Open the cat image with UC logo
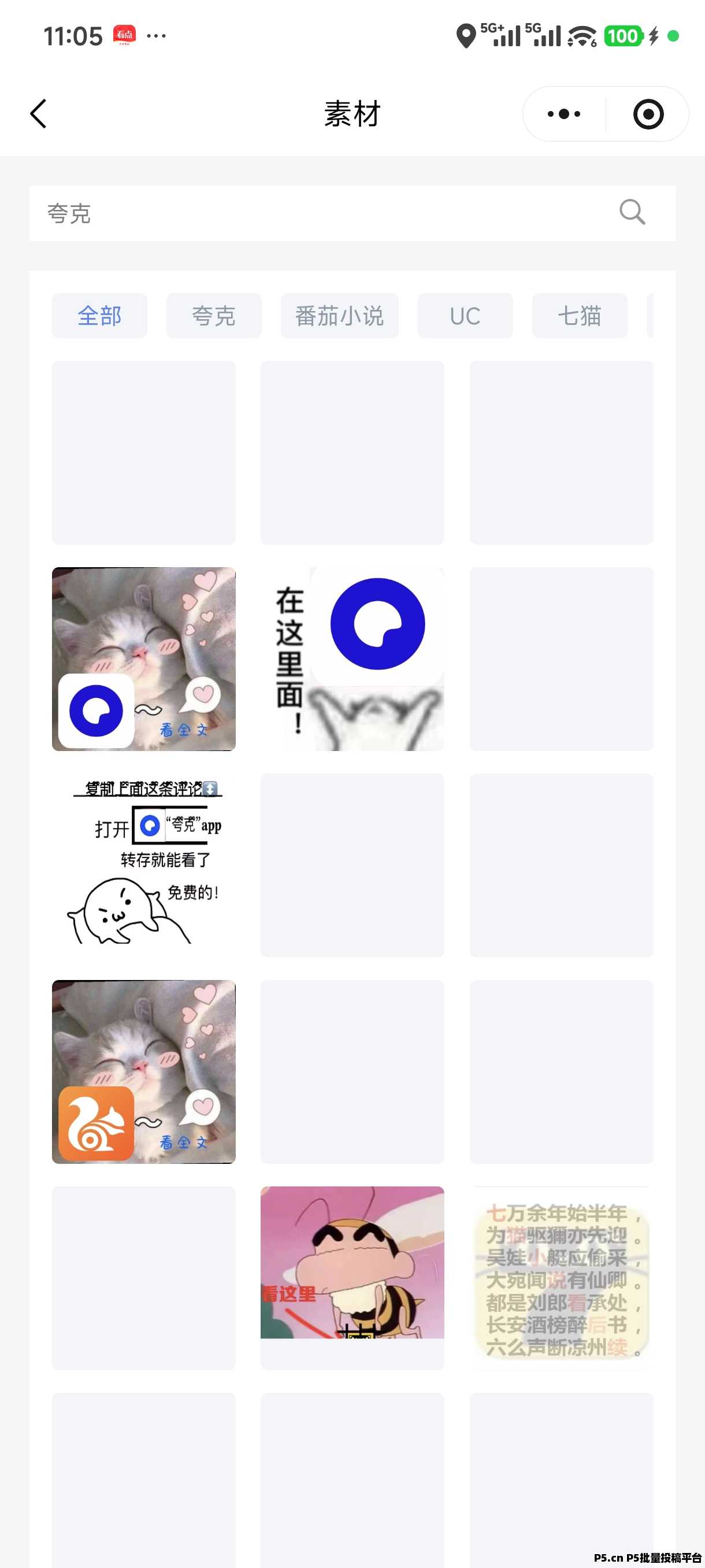This screenshot has width=705, height=1568. tap(143, 1071)
